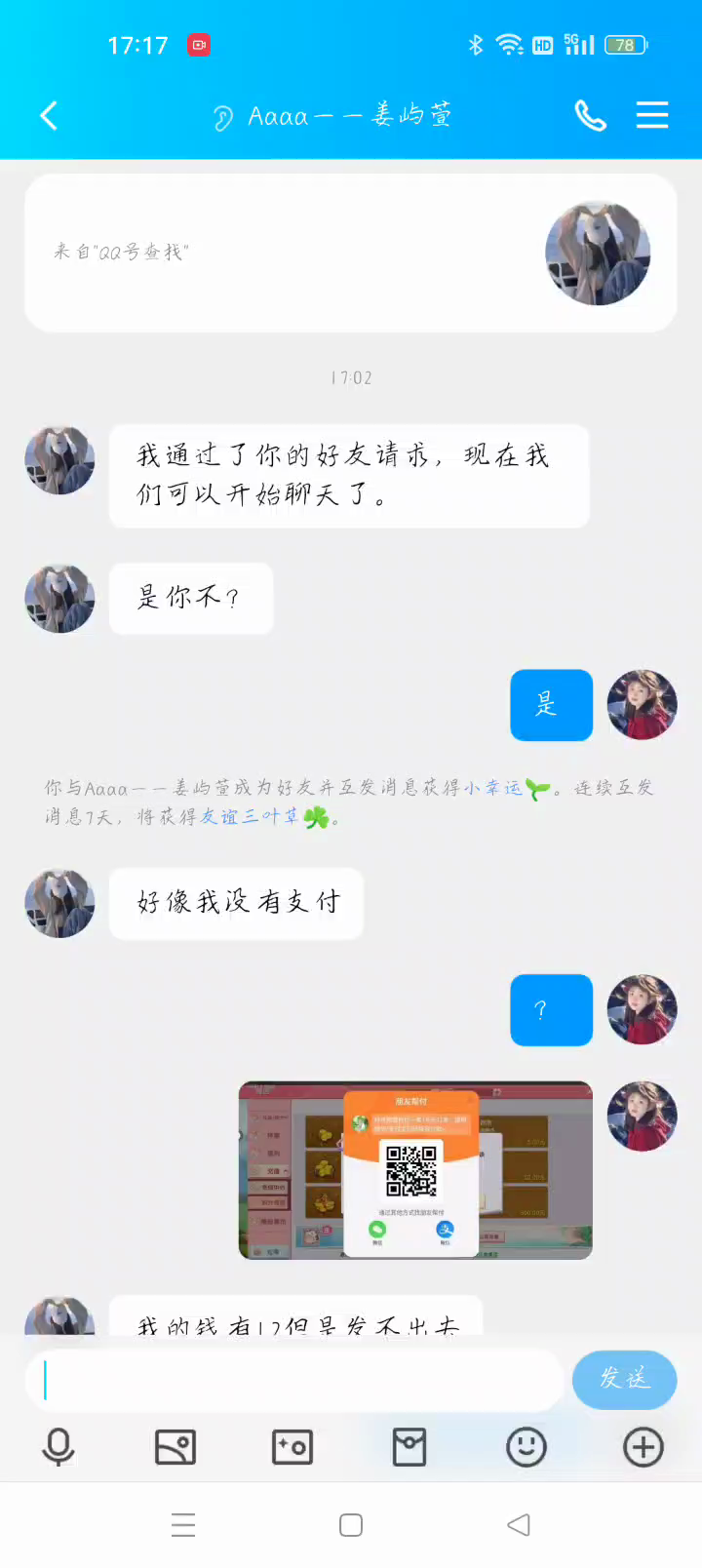Viewport: 702px width, 1568px height.
Task: Focus the message input field
Action: click(x=292, y=1380)
